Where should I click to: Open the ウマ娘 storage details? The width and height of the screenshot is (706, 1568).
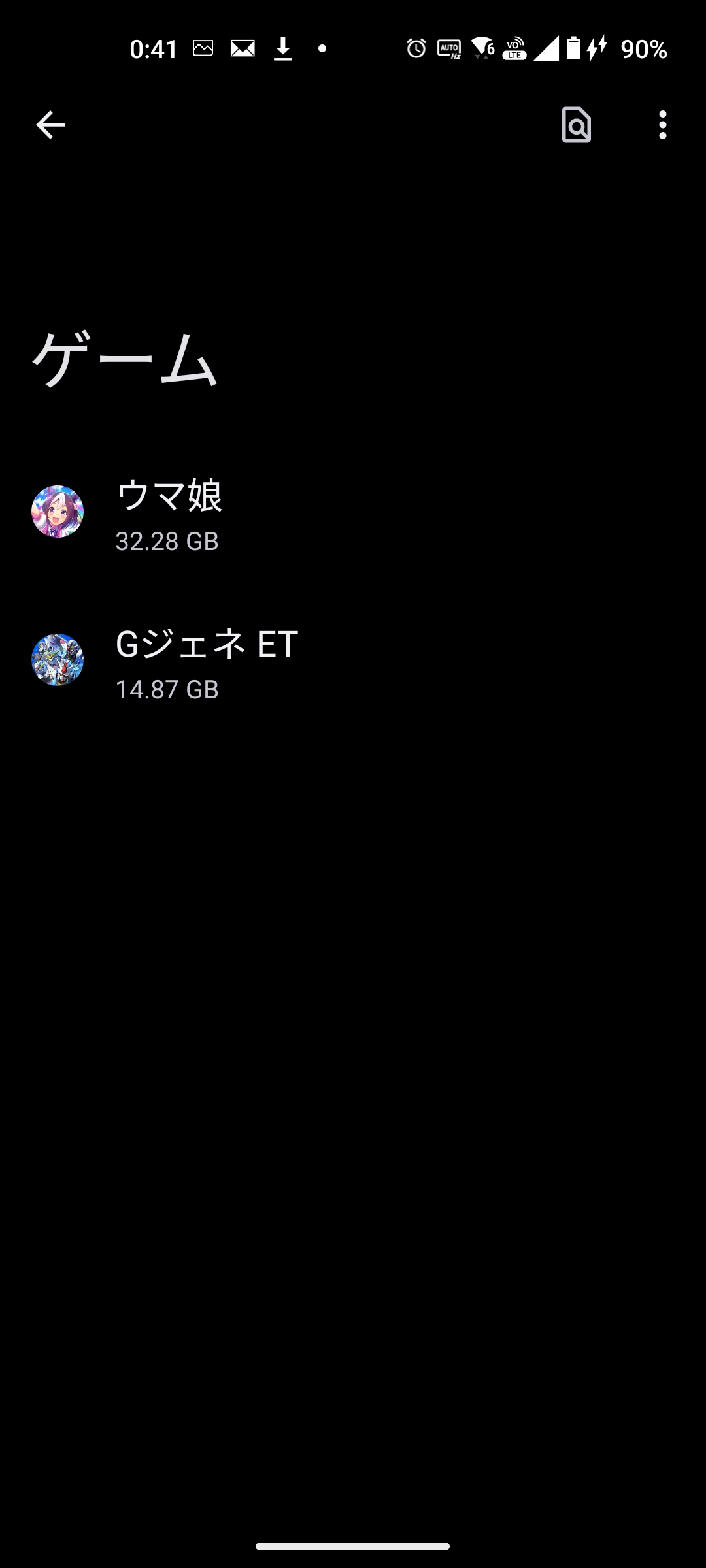coord(353,512)
